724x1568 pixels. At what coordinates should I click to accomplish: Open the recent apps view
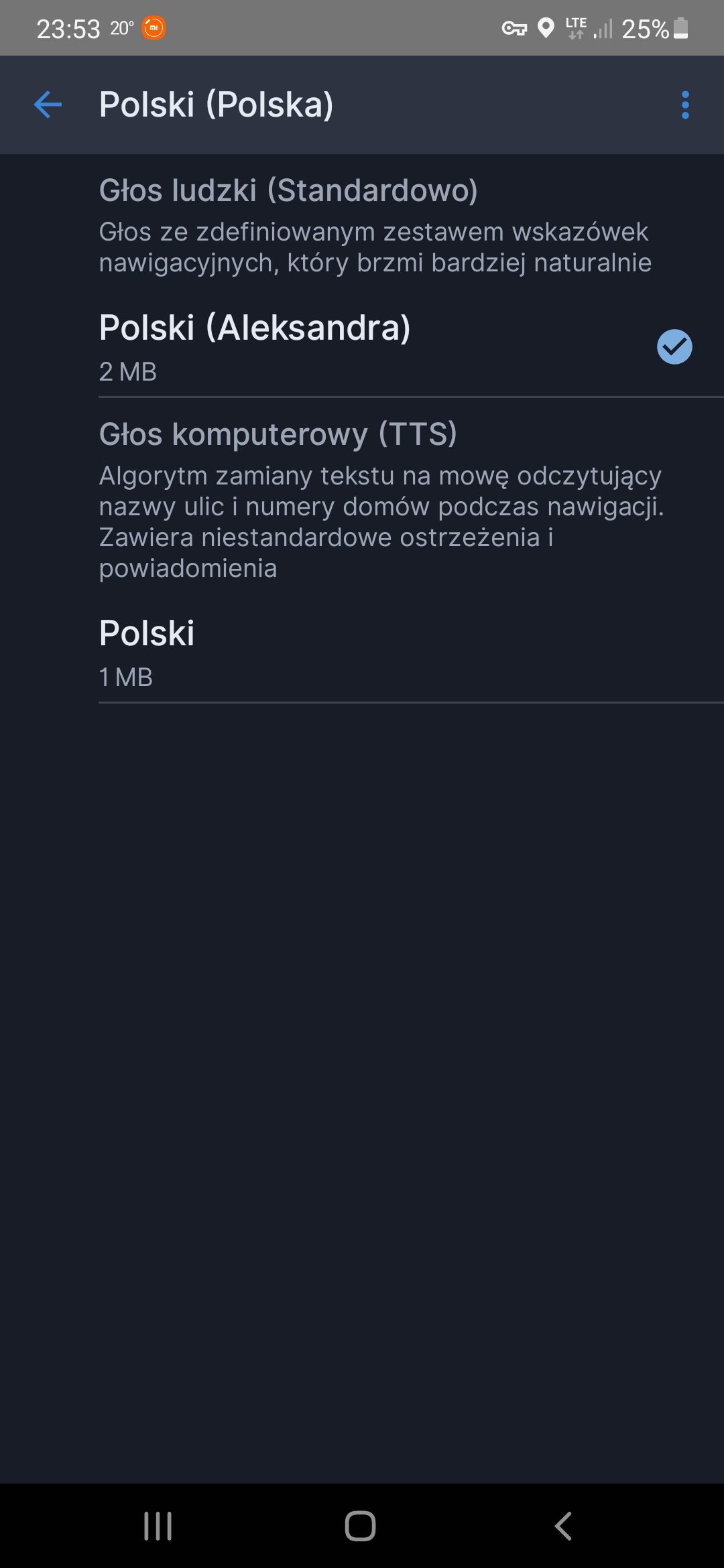(158, 1526)
